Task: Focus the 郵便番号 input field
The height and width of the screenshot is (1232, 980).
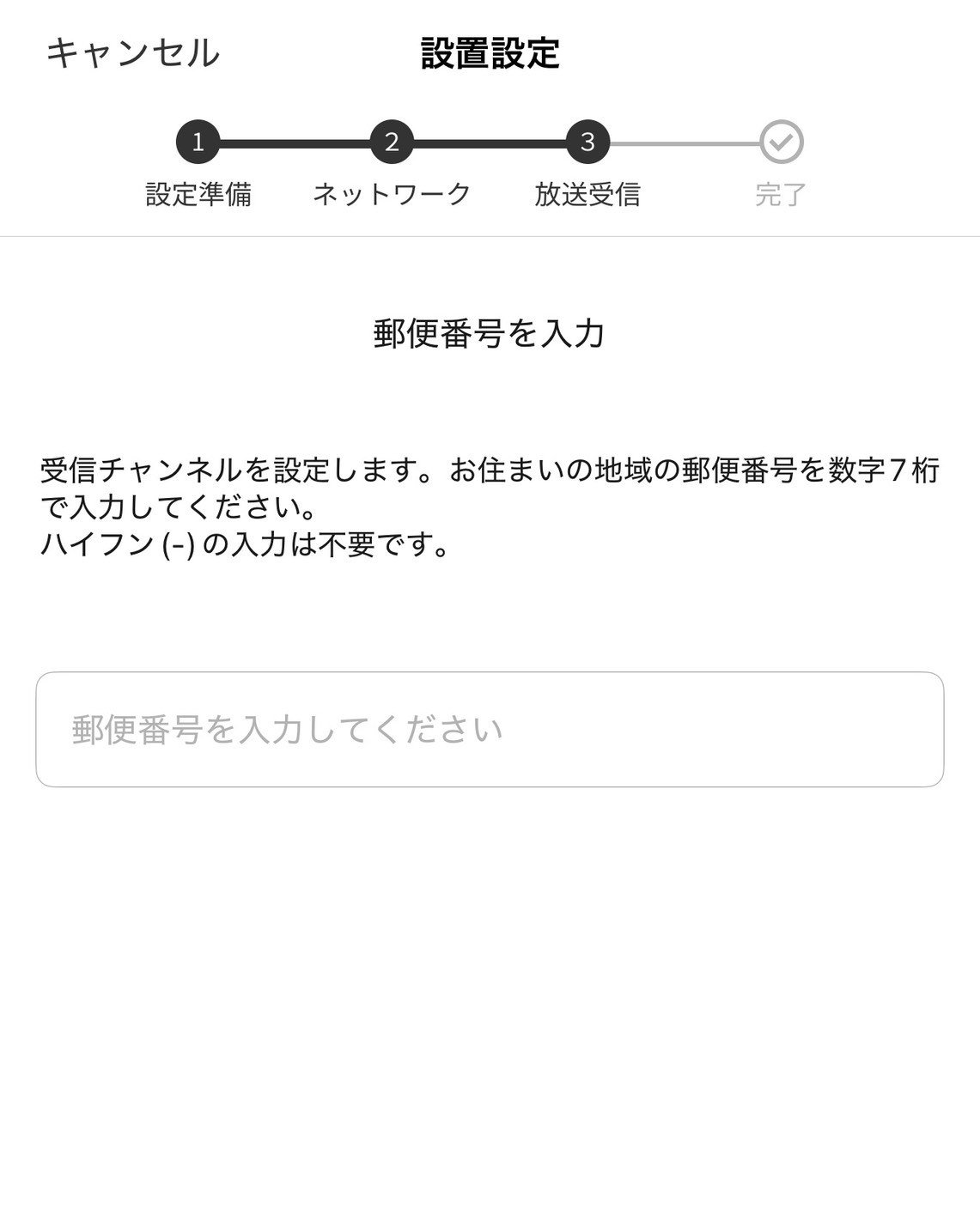Action: click(490, 729)
